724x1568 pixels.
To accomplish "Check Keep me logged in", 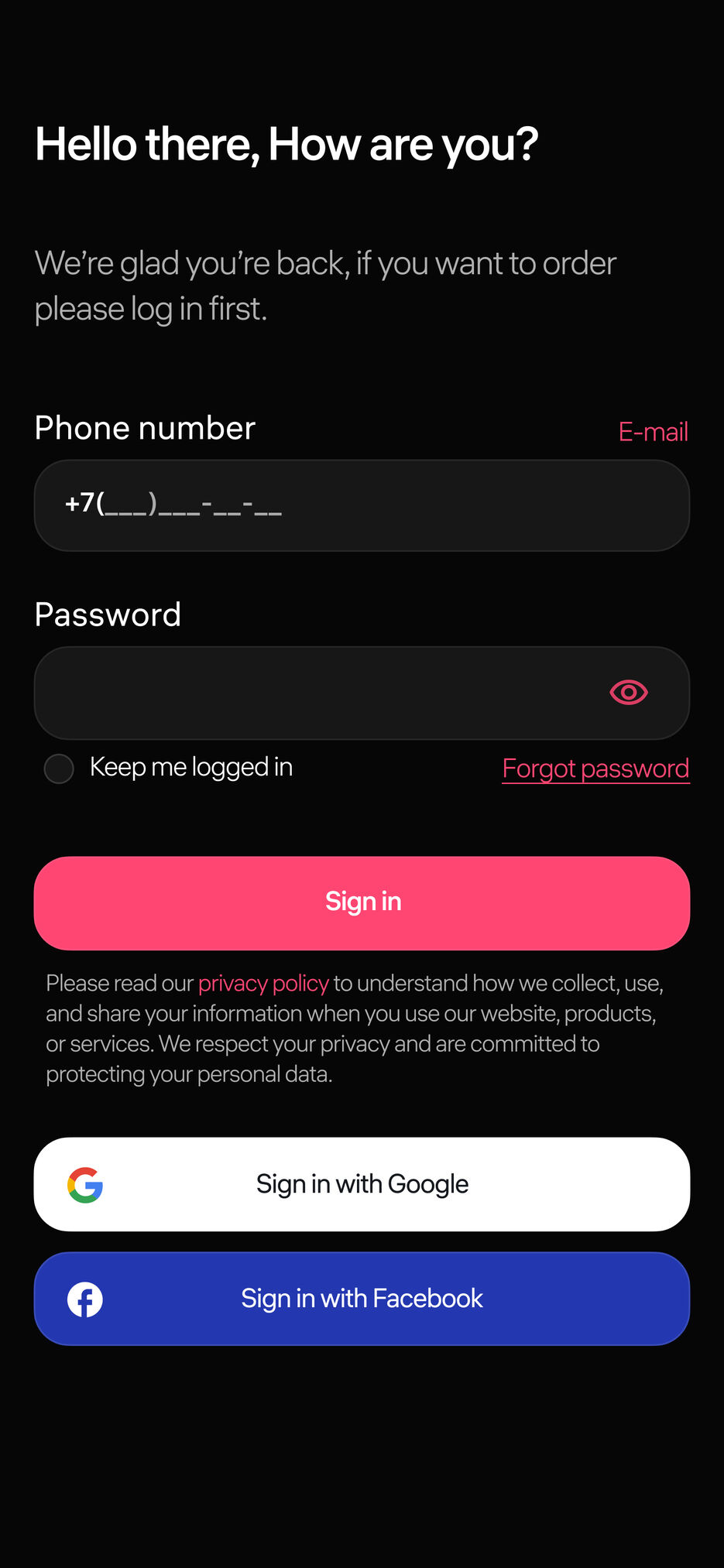I will coord(59,769).
